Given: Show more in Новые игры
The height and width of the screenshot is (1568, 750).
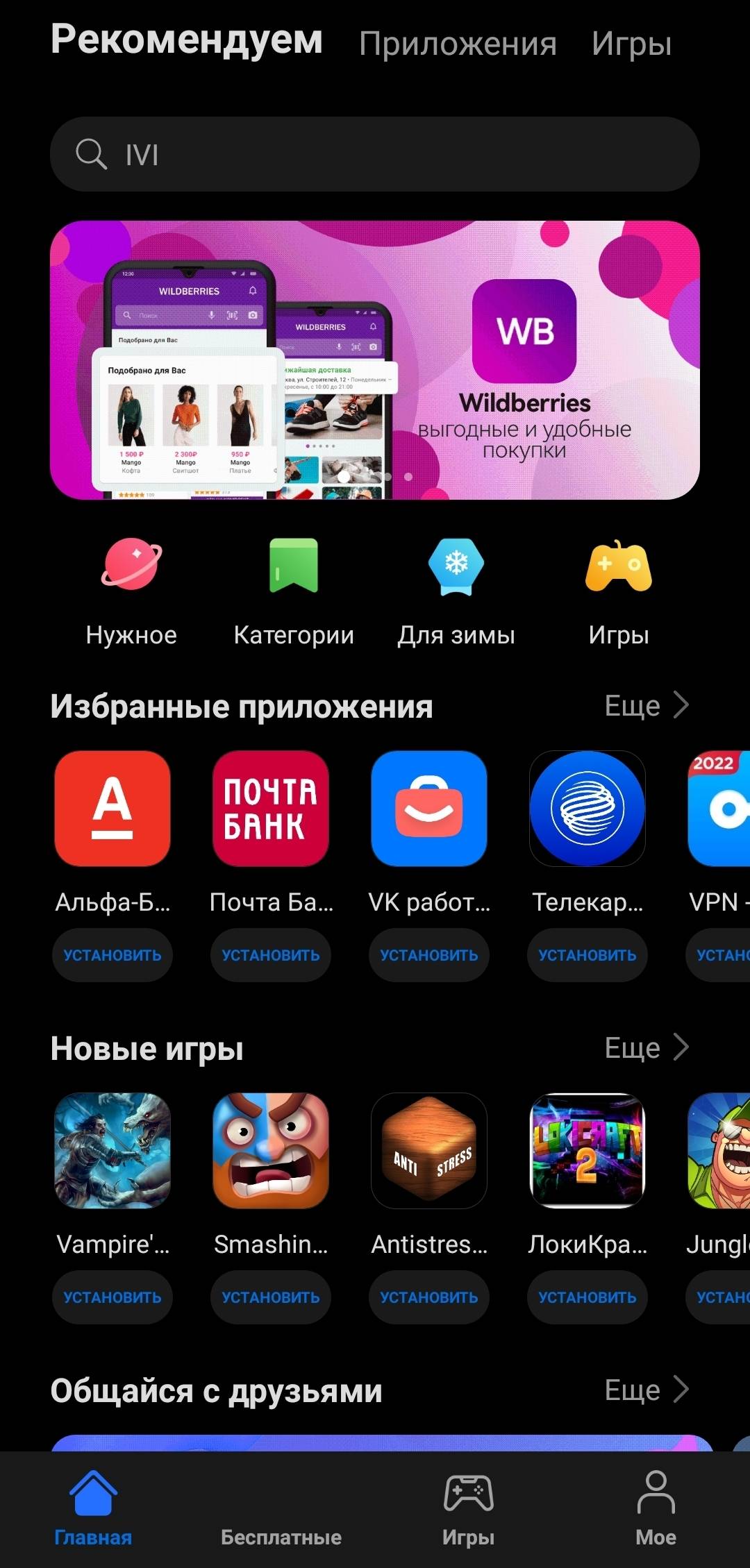Looking at the screenshot, I should [x=646, y=1047].
